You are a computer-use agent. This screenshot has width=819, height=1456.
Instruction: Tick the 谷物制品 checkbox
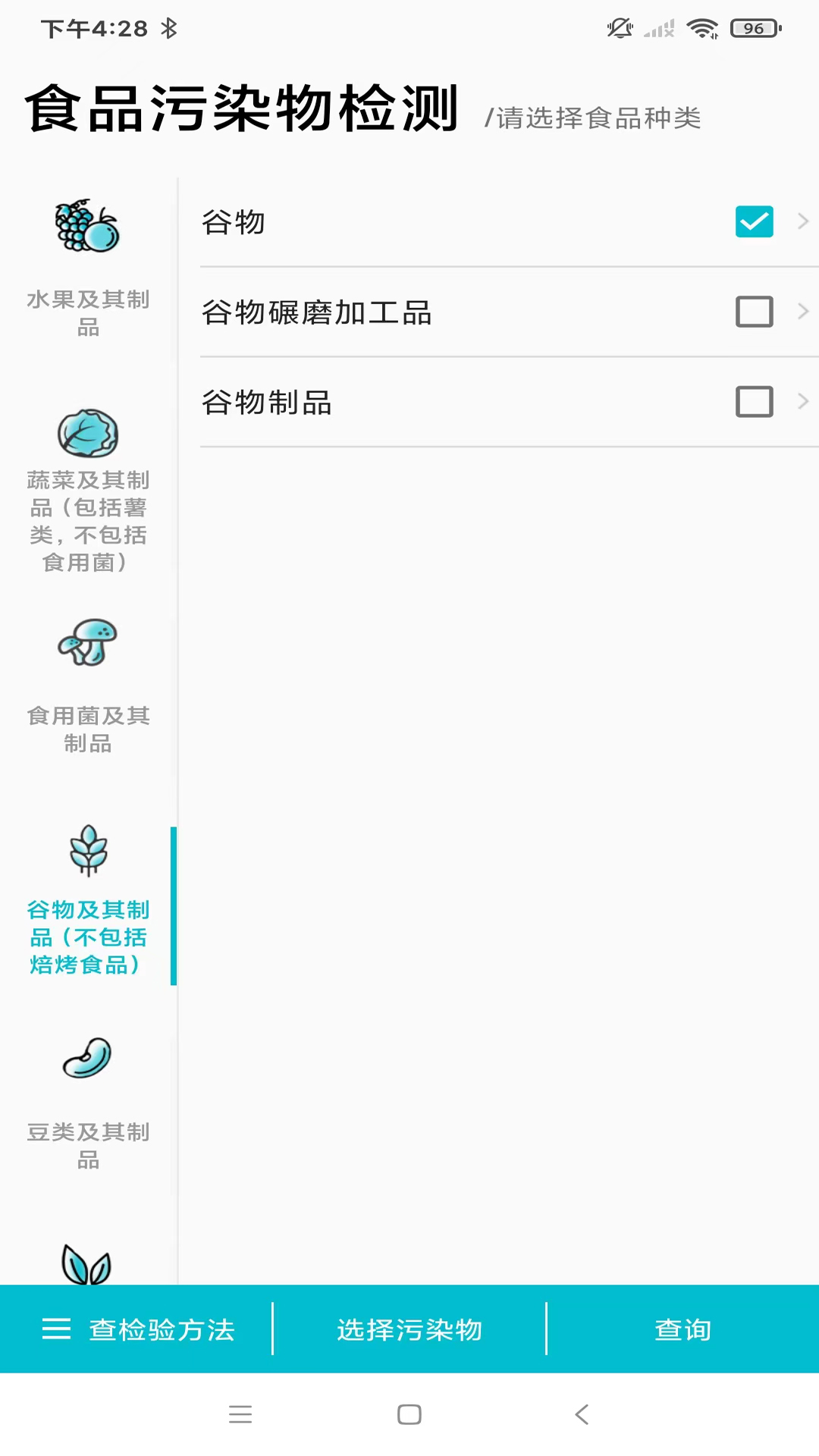pos(754,402)
